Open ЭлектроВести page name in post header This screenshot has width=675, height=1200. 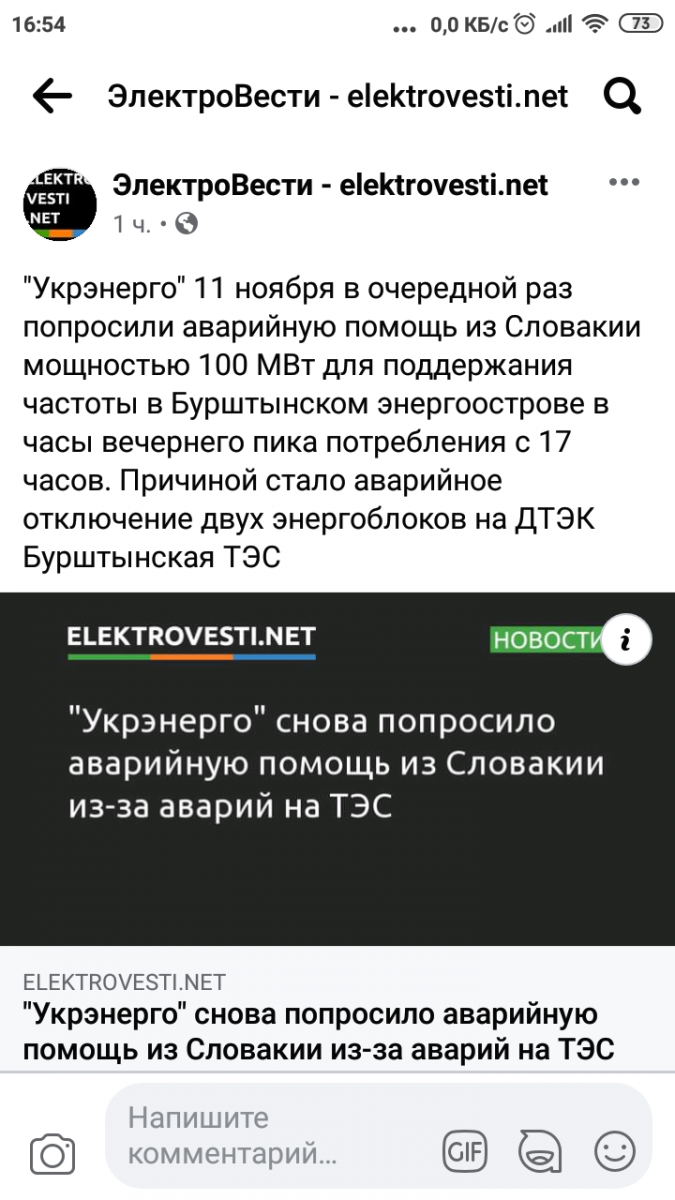coord(330,185)
